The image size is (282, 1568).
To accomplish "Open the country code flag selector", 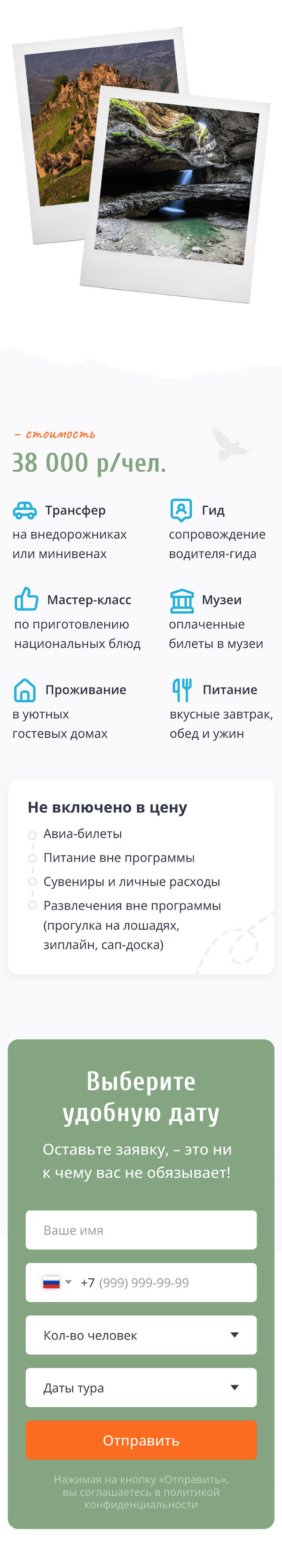I will (x=56, y=1283).
